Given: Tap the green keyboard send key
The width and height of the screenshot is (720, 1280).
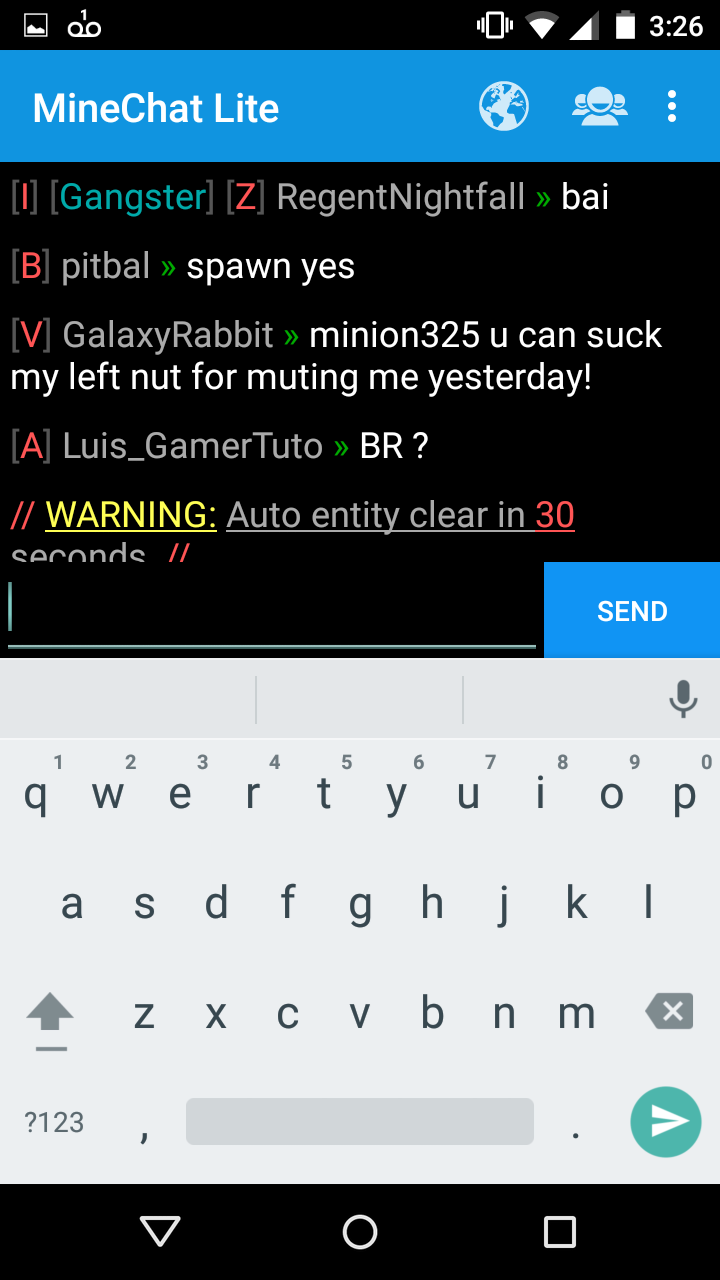Looking at the screenshot, I should (x=666, y=1122).
